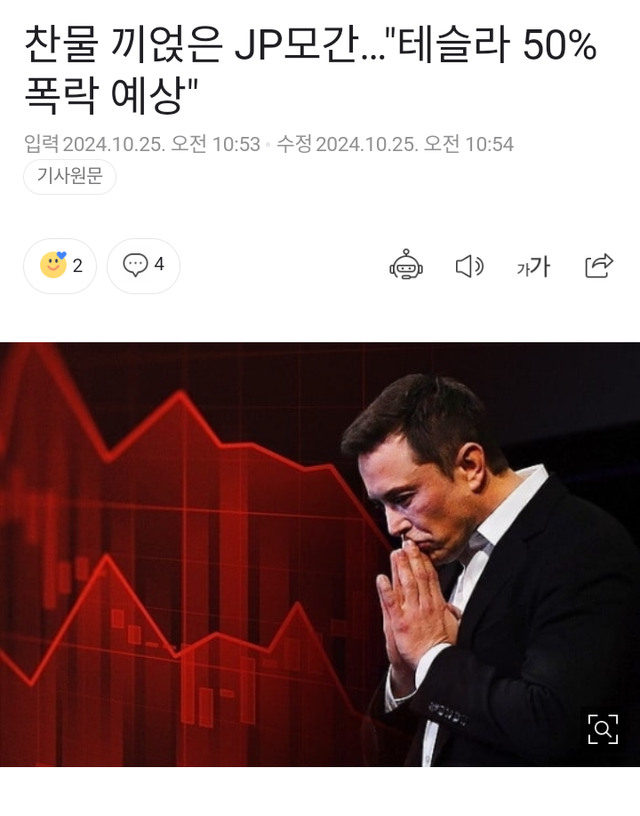Image resolution: width=640 pixels, height=816 pixels.
Task: Open the original article via 기사원문
Action: pyautogui.click(x=70, y=177)
